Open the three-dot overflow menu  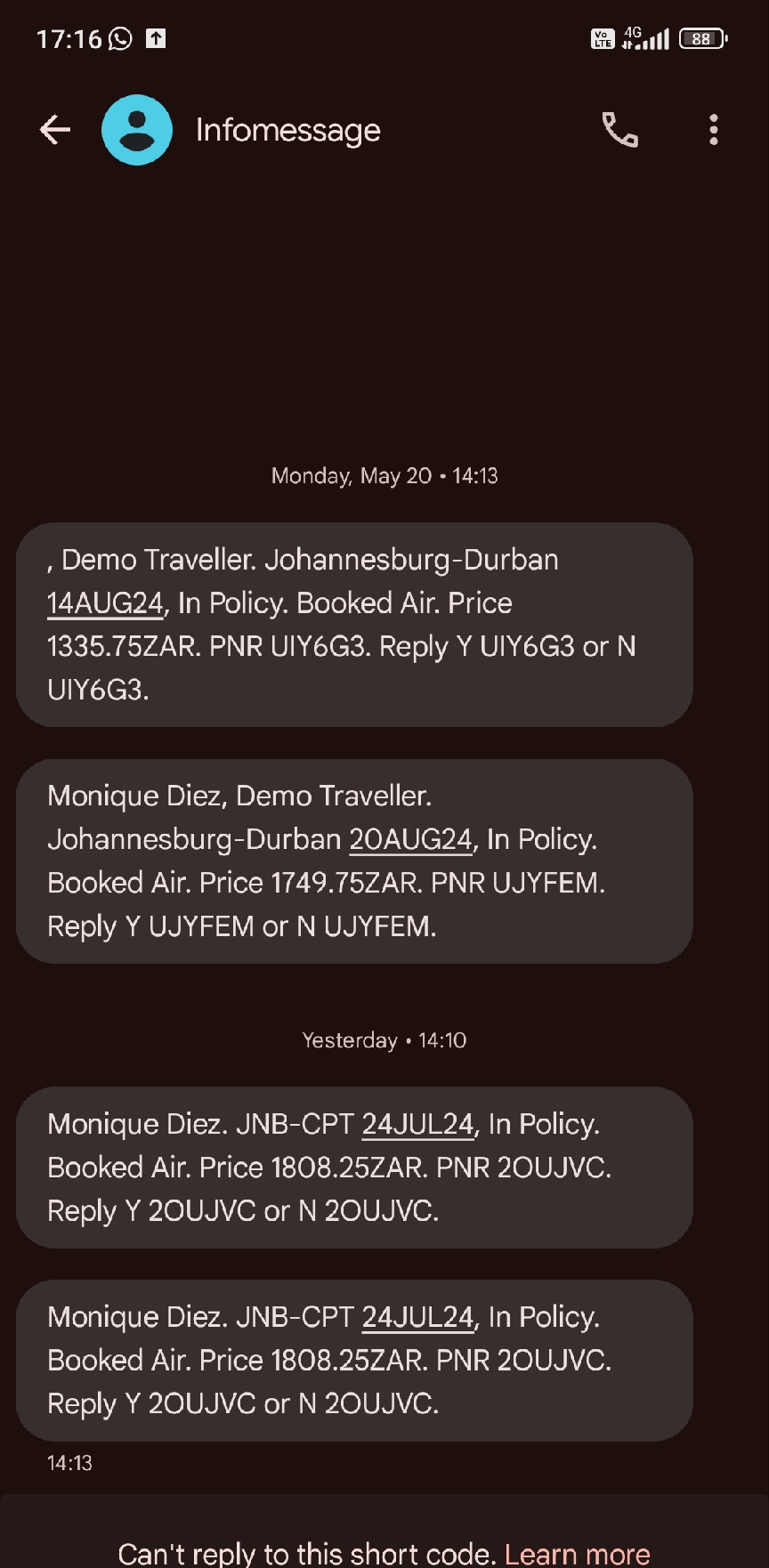(x=713, y=130)
